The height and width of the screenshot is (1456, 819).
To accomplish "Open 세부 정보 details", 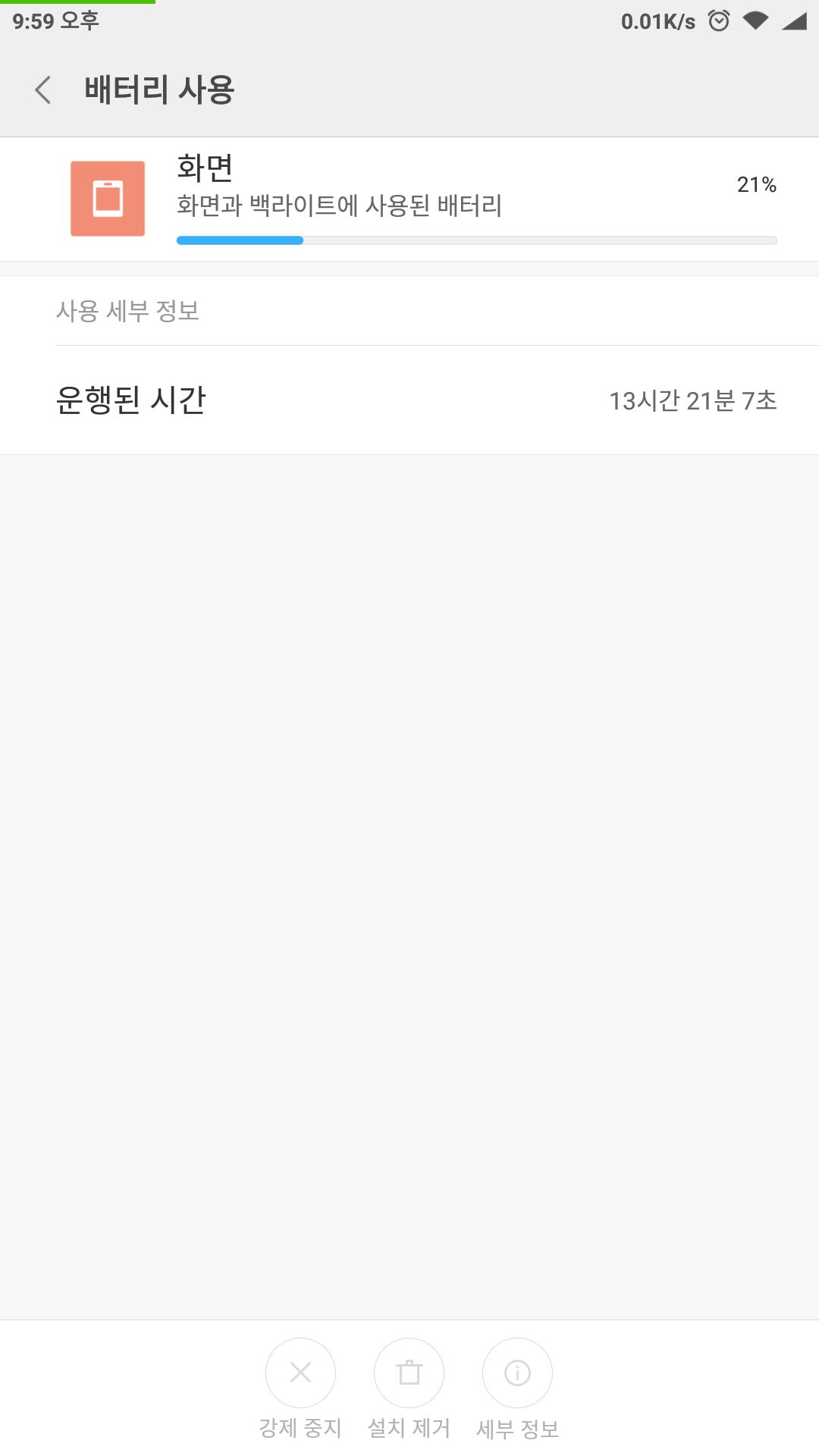I will point(517,1373).
